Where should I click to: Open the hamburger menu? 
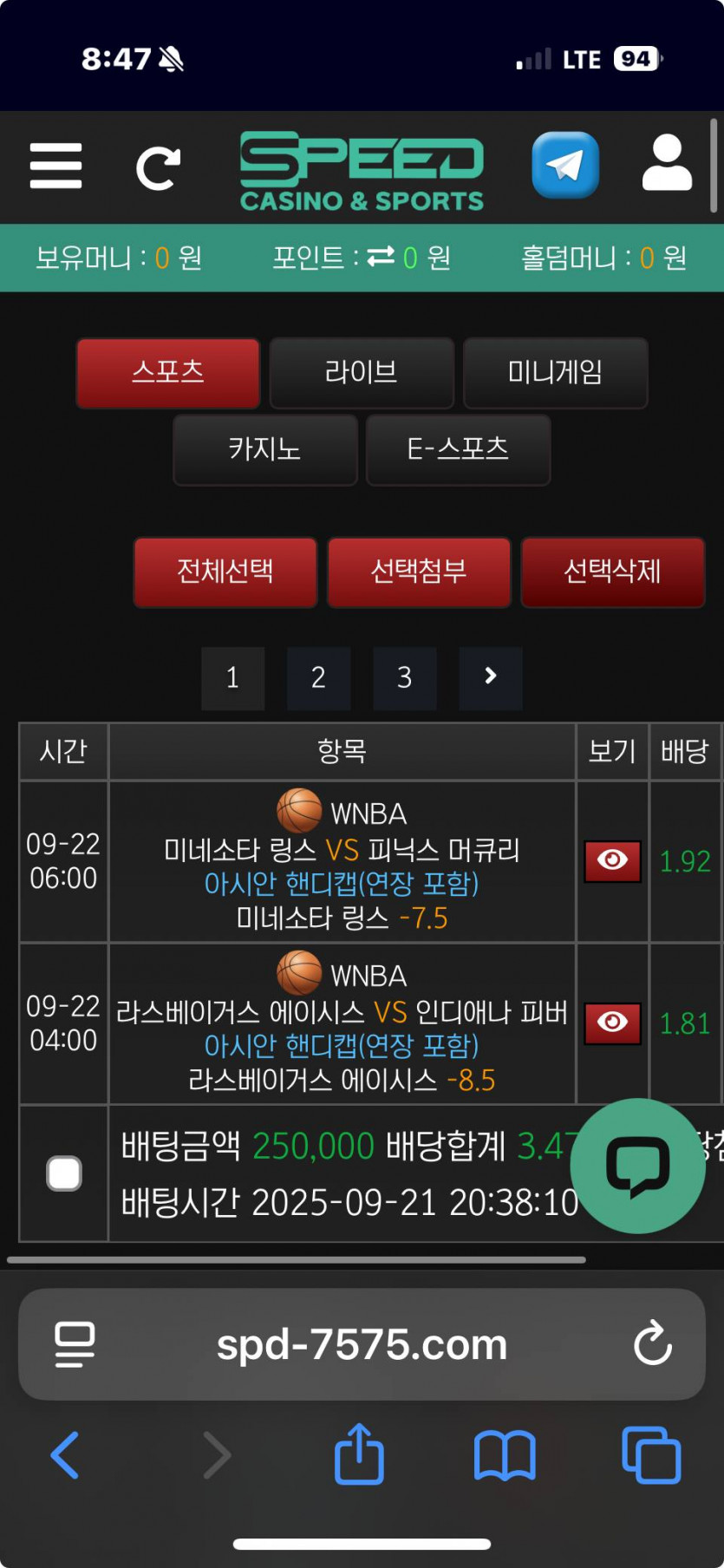click(x=55, y=166)
